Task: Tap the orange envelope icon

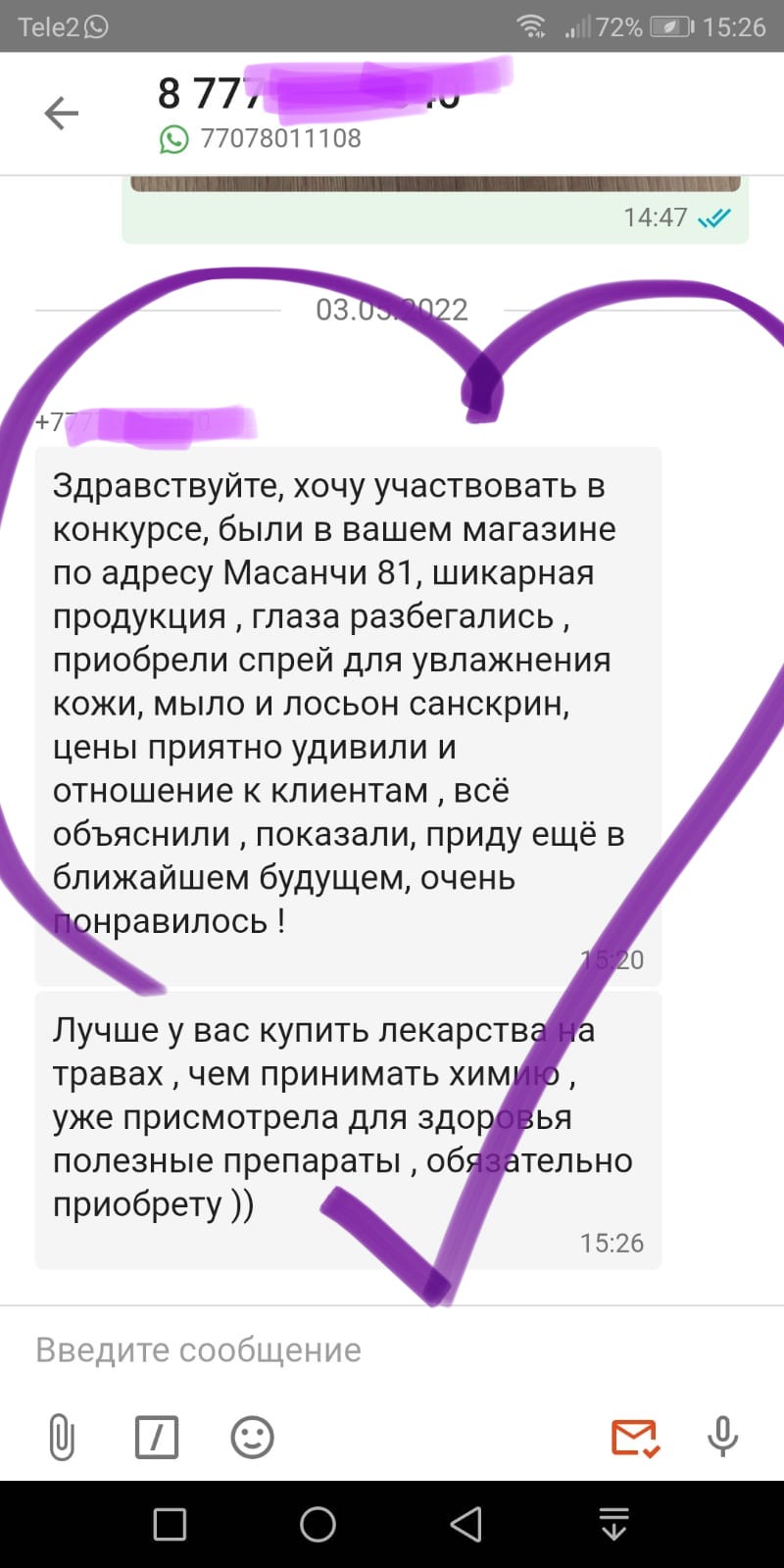Action: pyautogui.click(x=635, y=1438)
